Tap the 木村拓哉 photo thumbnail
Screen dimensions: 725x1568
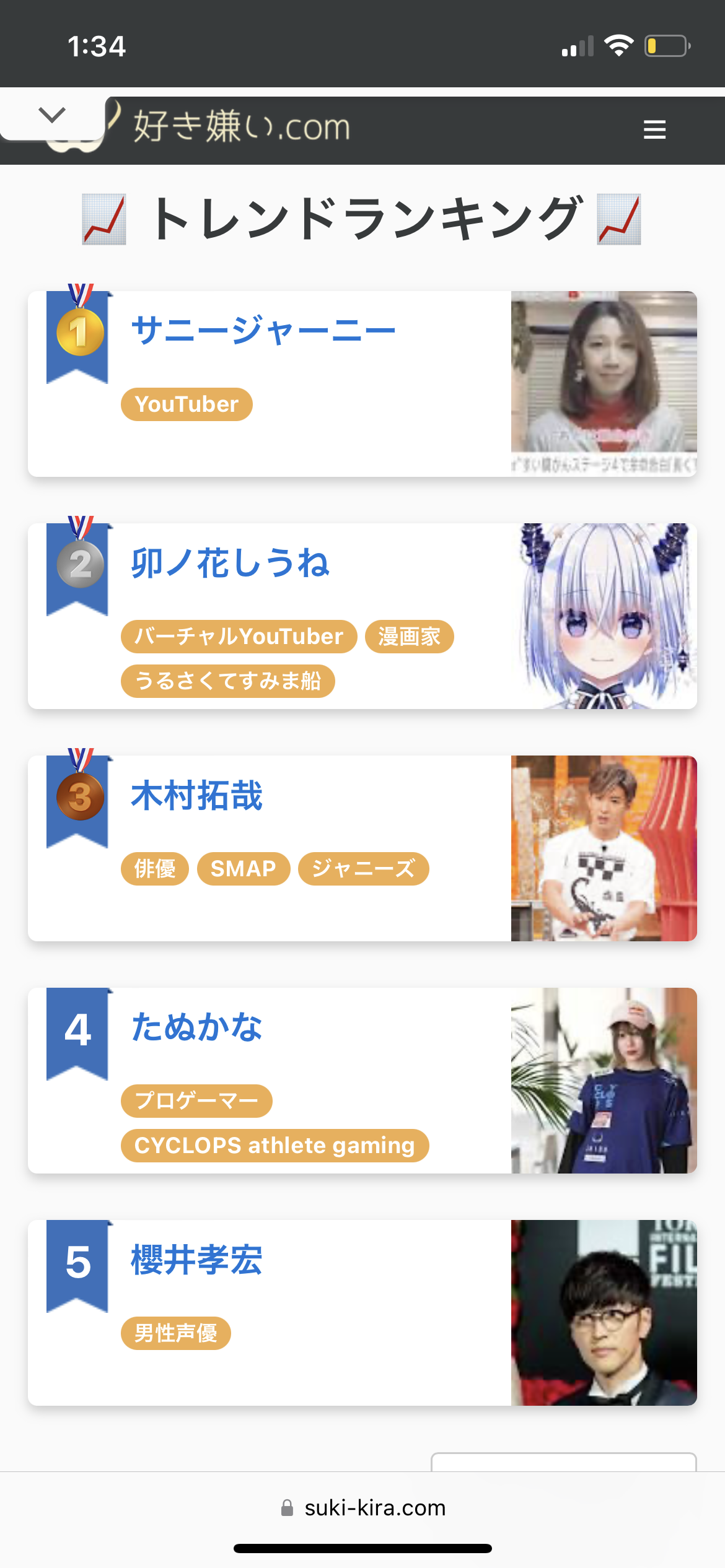click(604, 848)
